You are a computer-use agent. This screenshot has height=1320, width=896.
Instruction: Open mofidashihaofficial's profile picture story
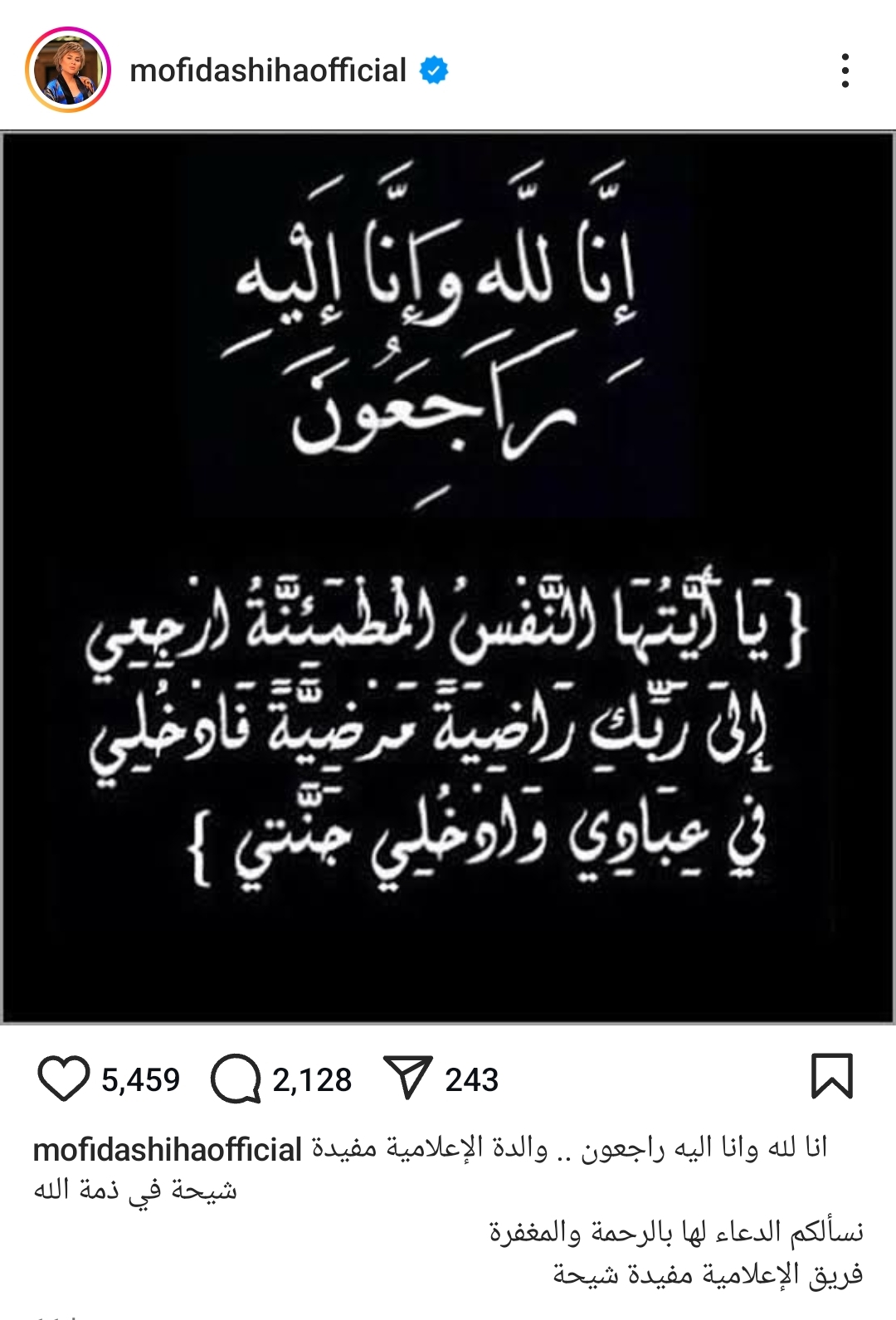[68, 71]
